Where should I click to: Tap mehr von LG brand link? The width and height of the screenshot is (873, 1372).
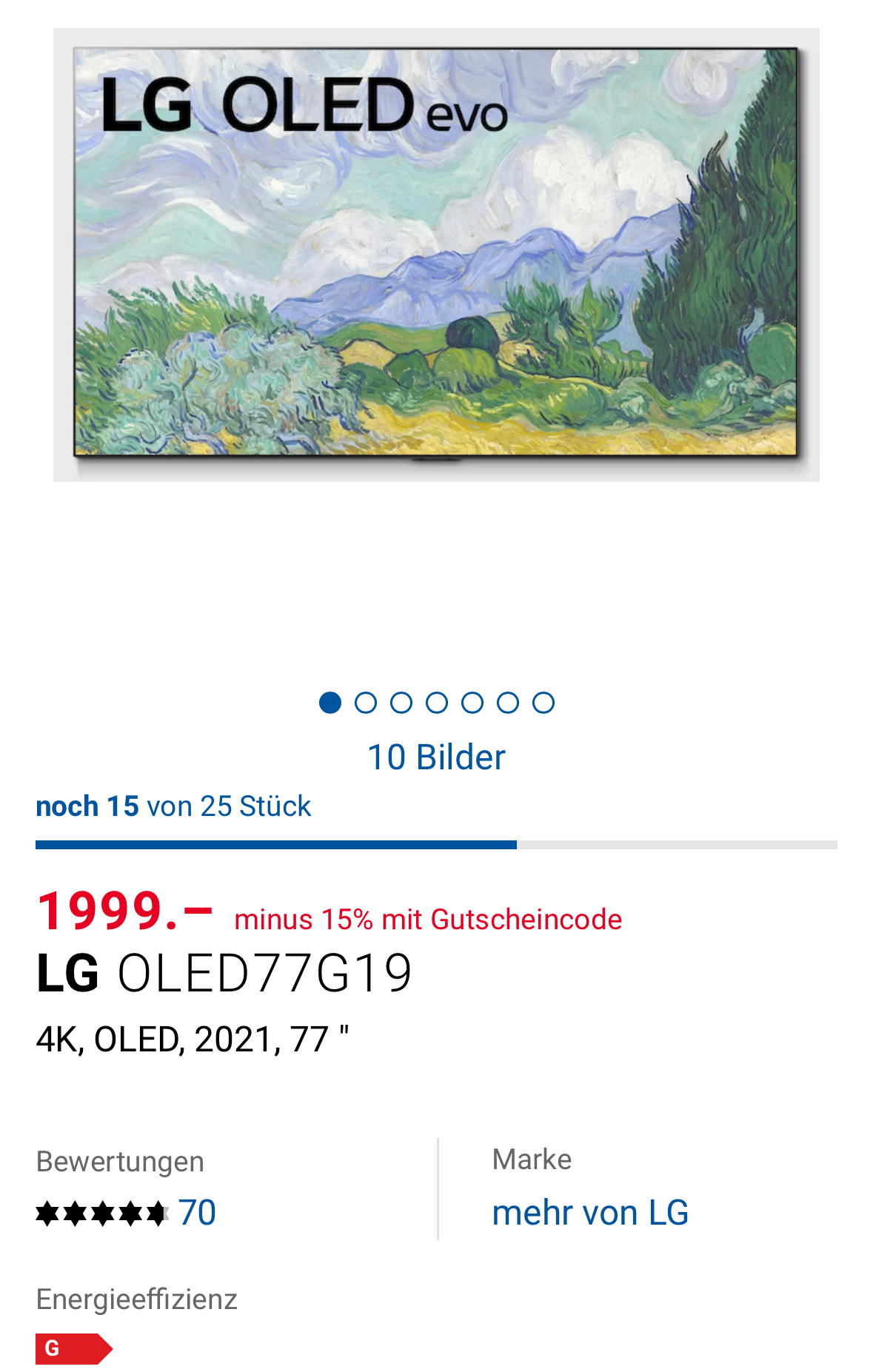pyautogui.click(x=590, y=1213)
